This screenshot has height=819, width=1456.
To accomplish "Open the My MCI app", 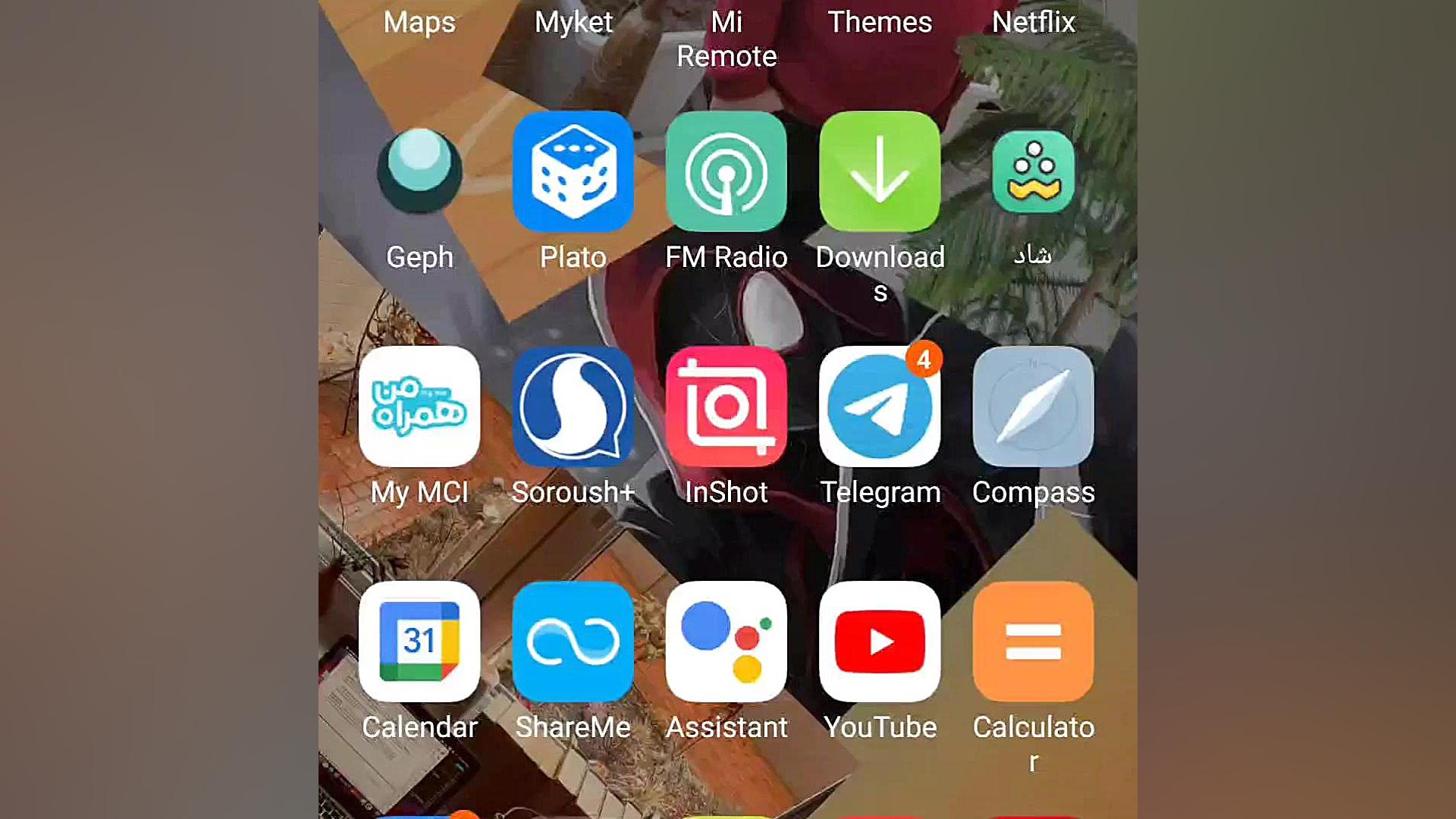I will pos(419,407).
